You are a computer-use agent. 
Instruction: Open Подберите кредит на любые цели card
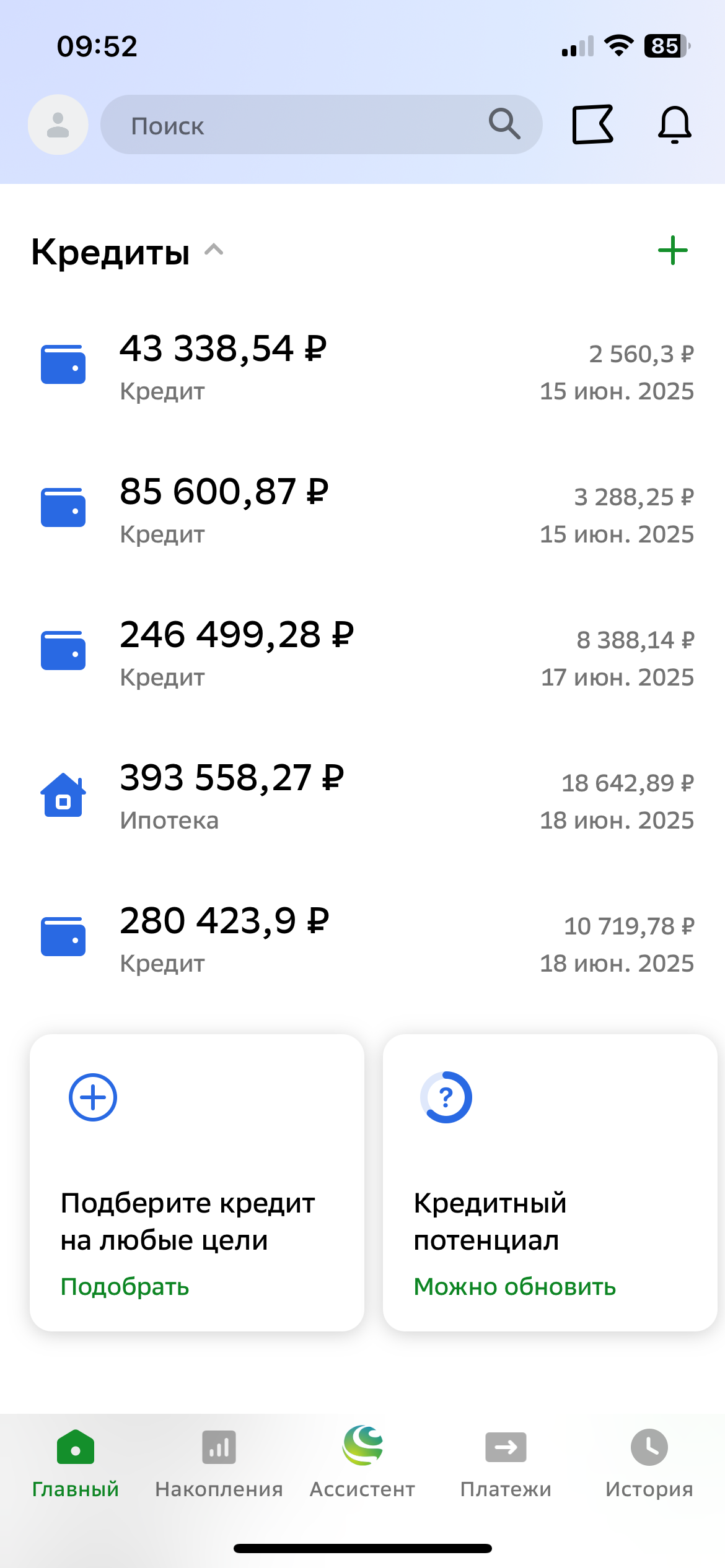click(197, 1183)
